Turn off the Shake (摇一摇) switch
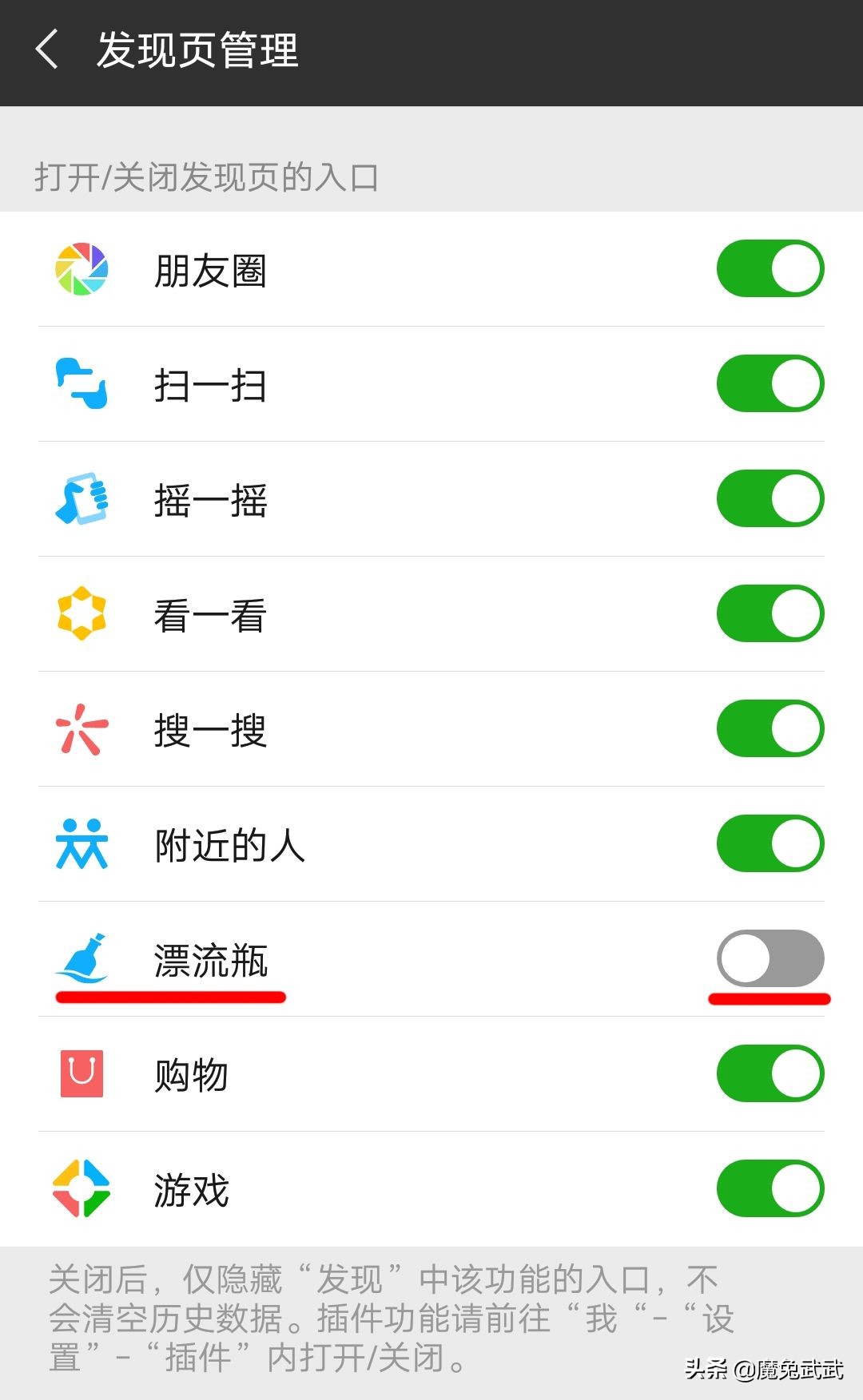This screenshot has height=1400, width=863. coord(768,500)
